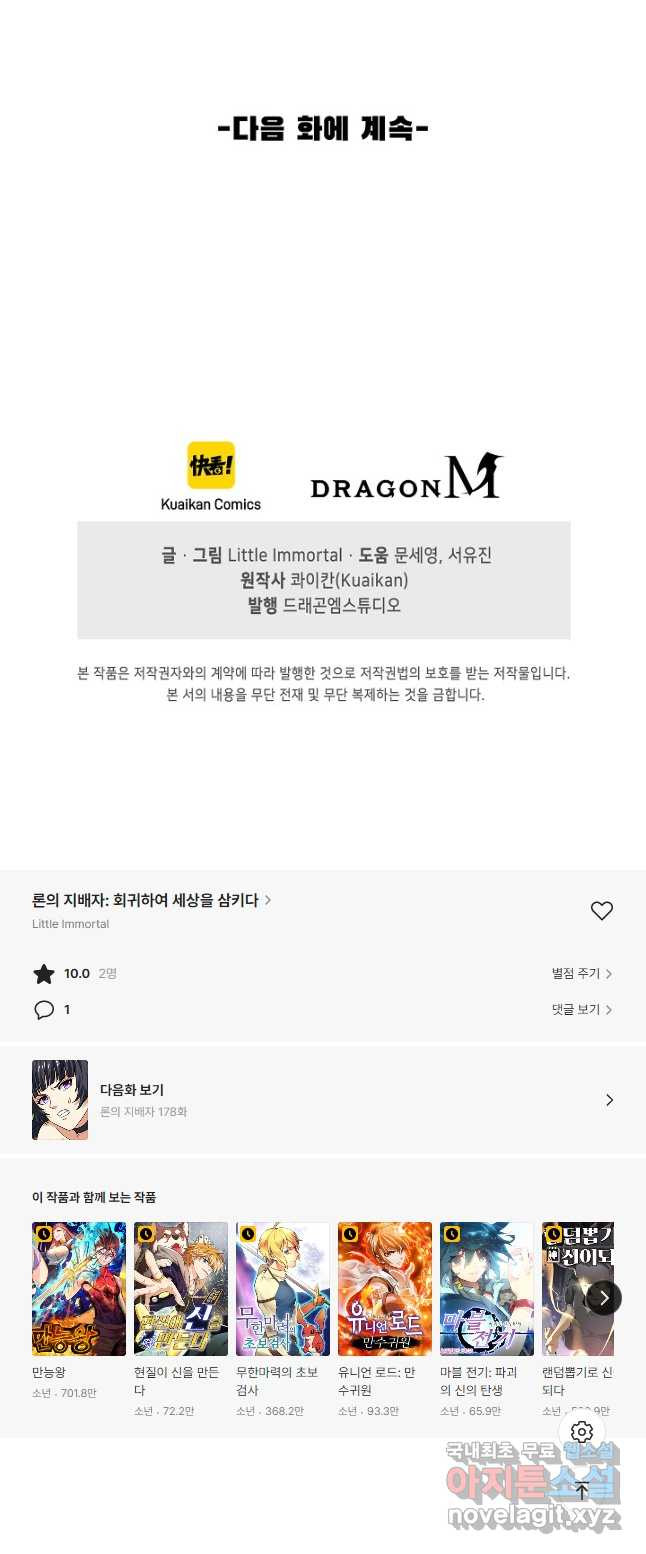The height and width of the screenshot is (1554, 646).
Task: Open the recommended comic 무한마력의 초보검사
Action: tap(283, 1289)
